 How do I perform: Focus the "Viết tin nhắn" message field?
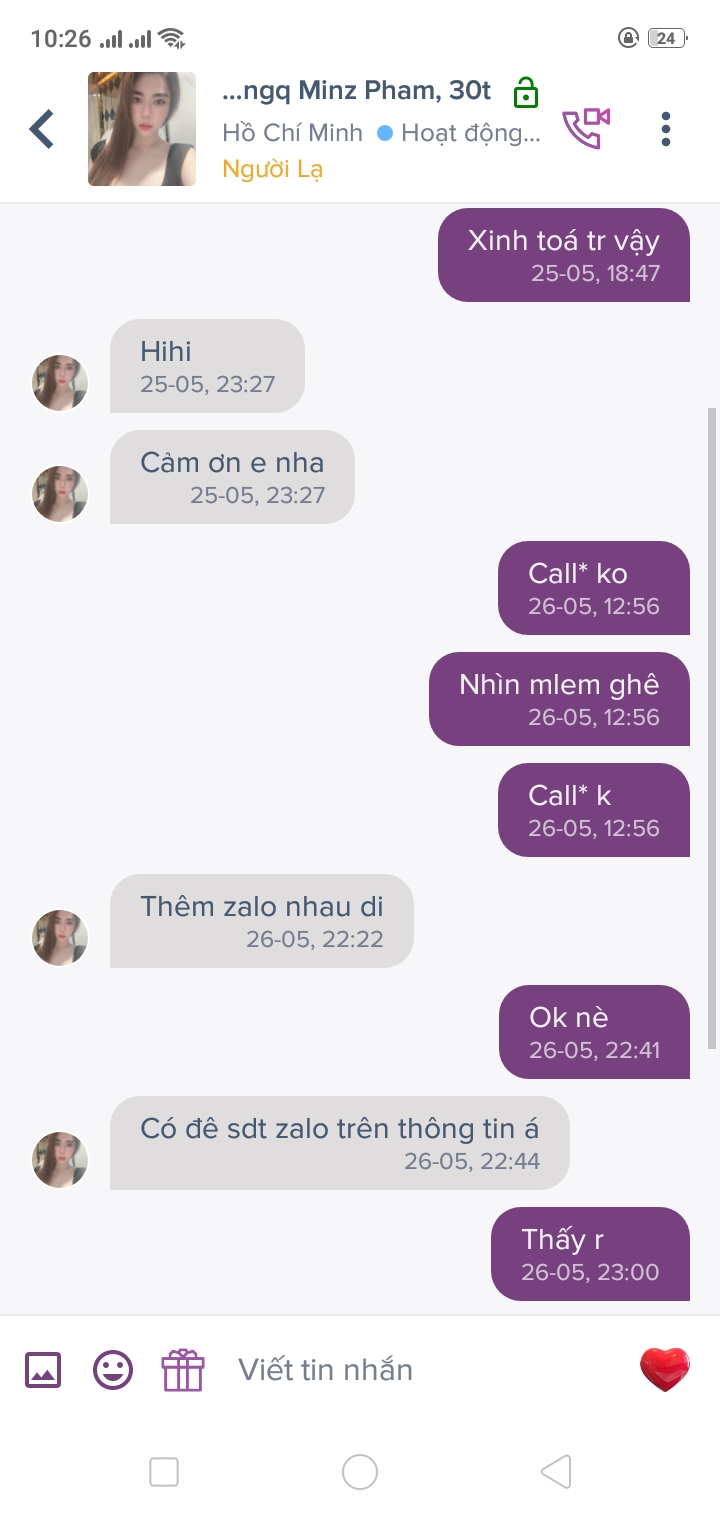tap(420, 1369)
